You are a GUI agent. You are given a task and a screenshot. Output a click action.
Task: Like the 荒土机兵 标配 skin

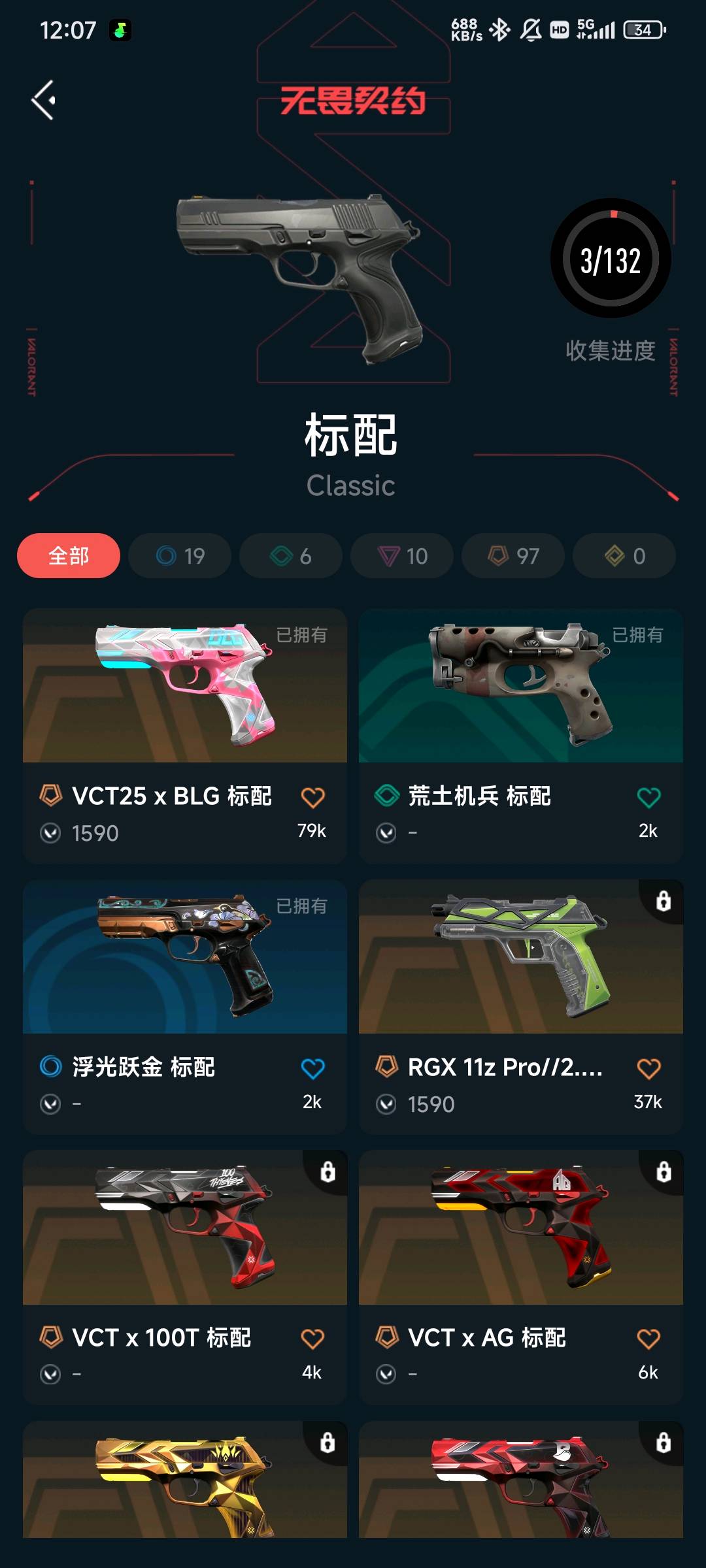[x=648, y=797]
